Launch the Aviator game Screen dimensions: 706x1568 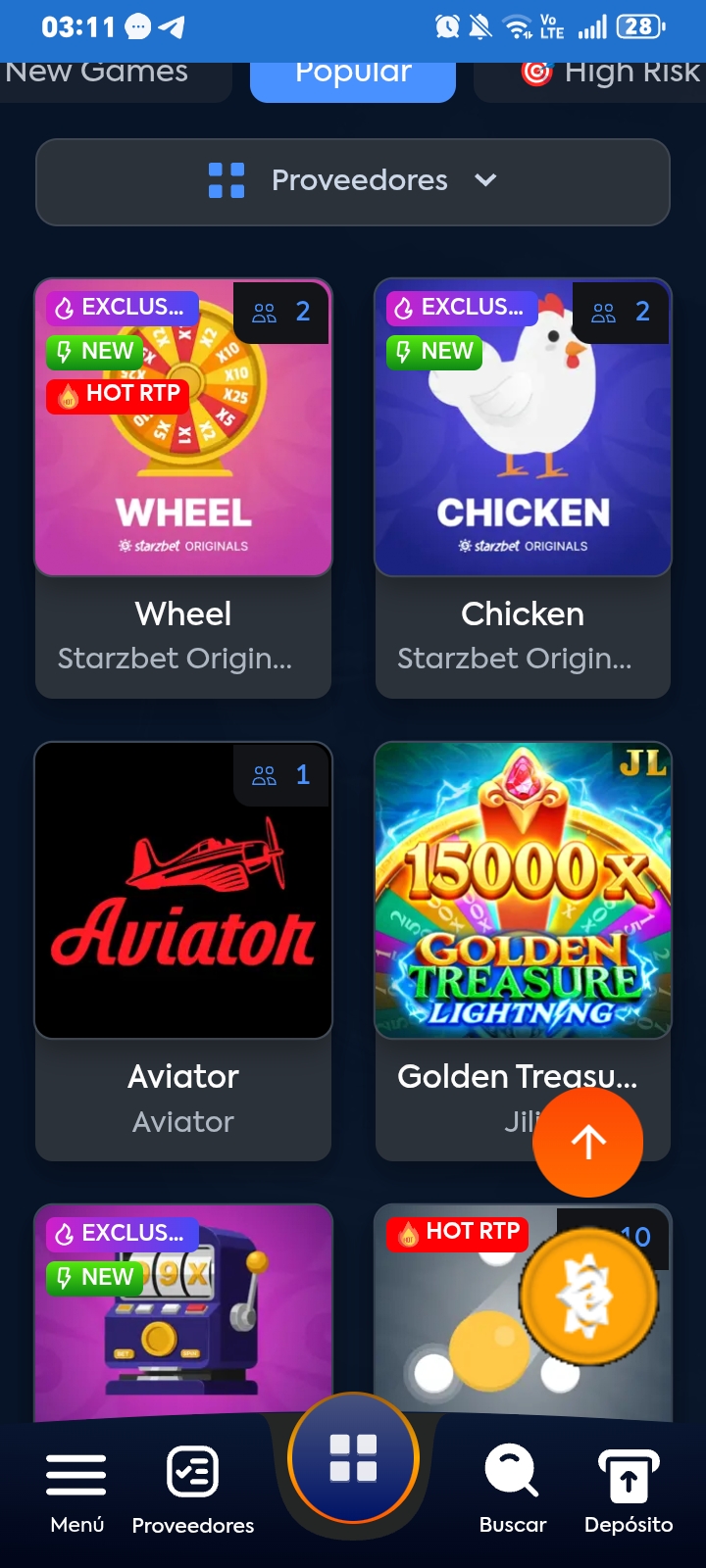(x=183, y=951)
